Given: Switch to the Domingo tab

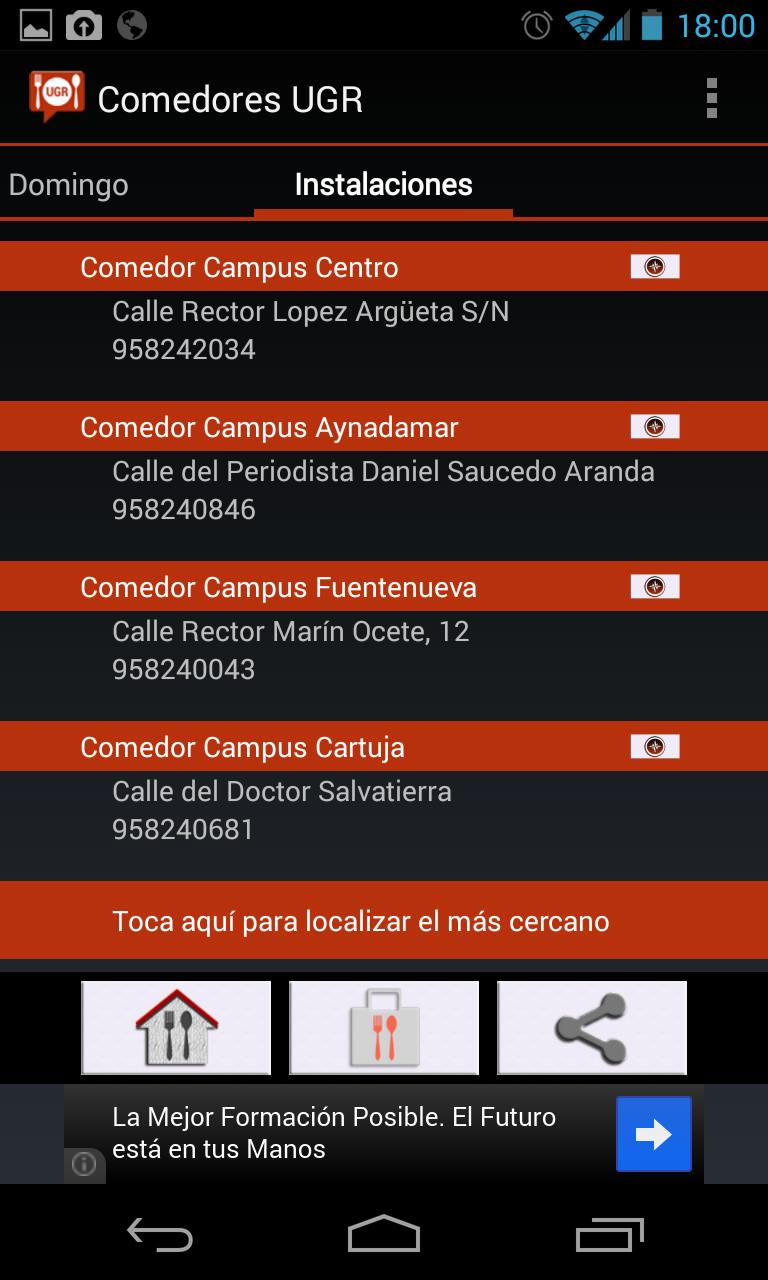Looking at the screenshot, I should [x=68, y=184].
